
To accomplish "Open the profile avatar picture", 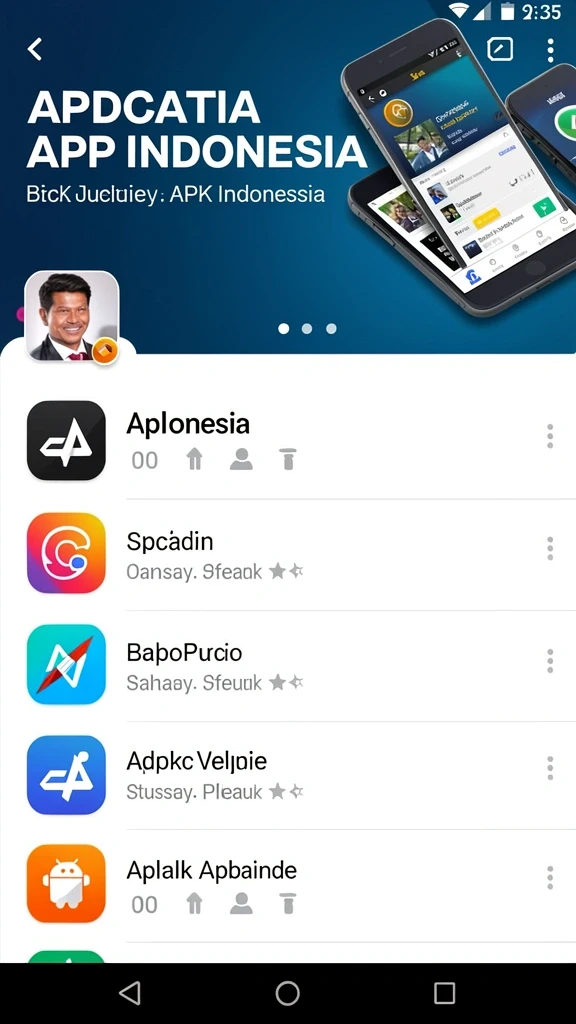I will click(x=72, y=316).
